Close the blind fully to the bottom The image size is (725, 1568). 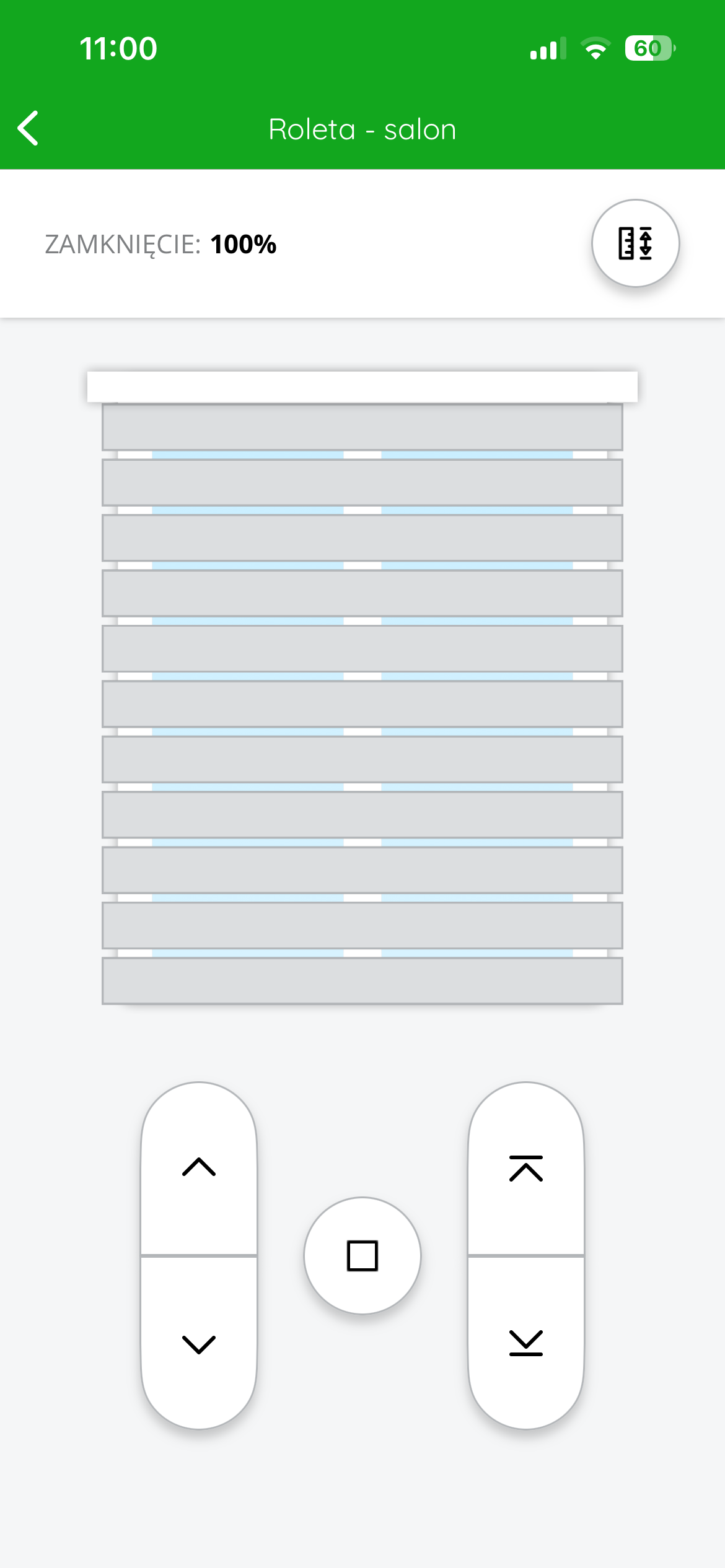[x=526, y=1343]
